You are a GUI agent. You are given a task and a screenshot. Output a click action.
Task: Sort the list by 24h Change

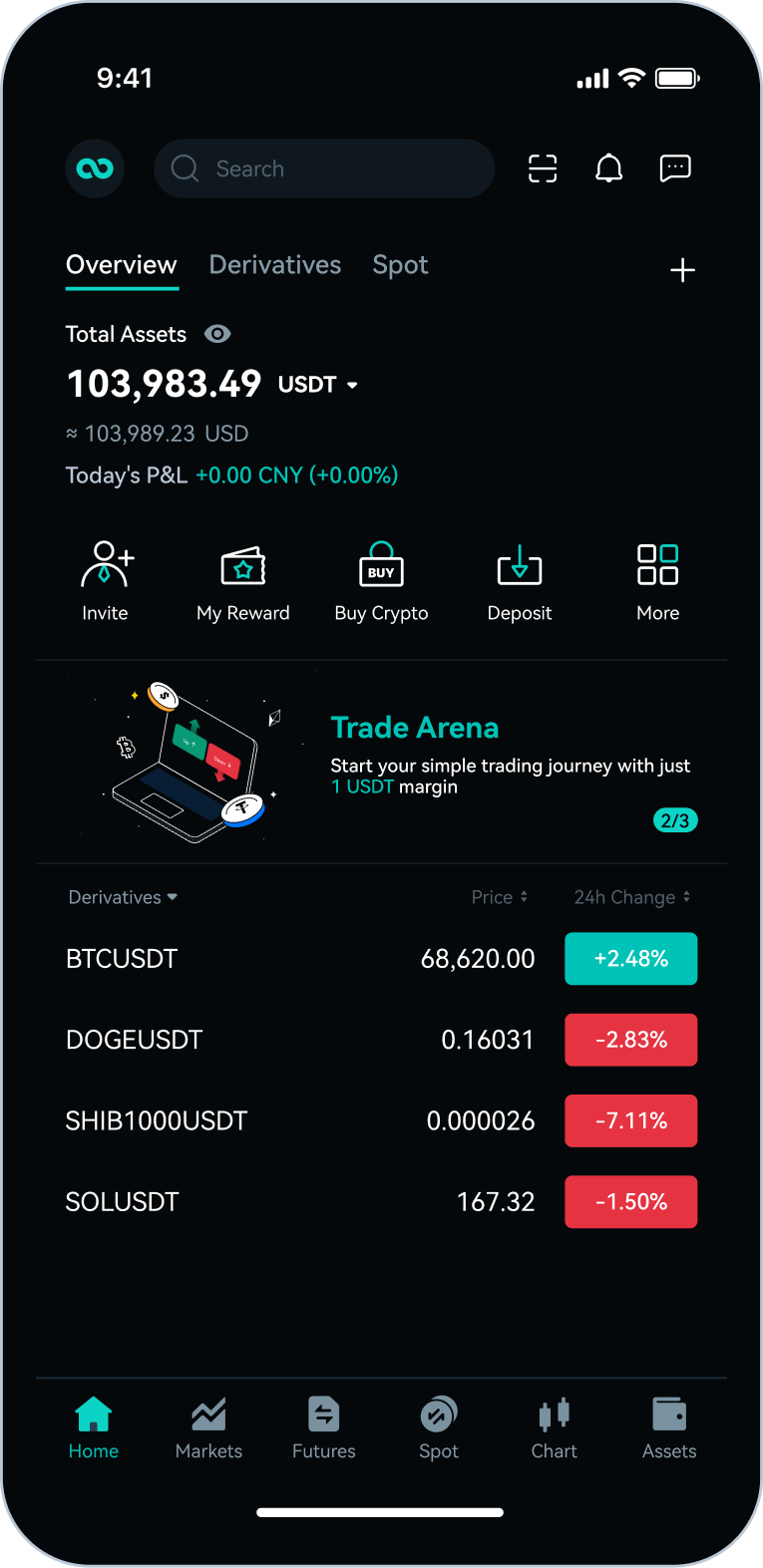point(632,897)
